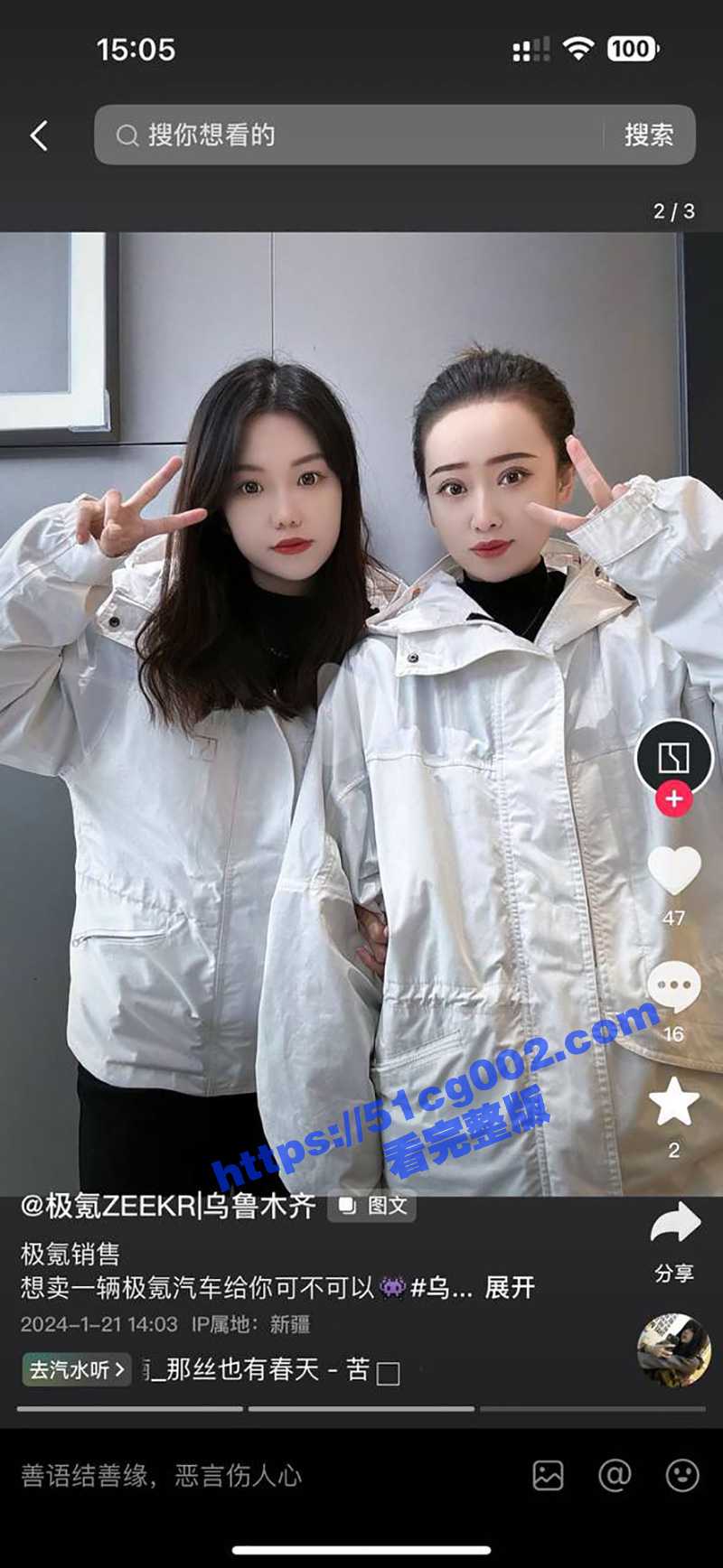The image size is (723, 1568).
Task: Attach a picture to the comment
Action: point(549,1476)
